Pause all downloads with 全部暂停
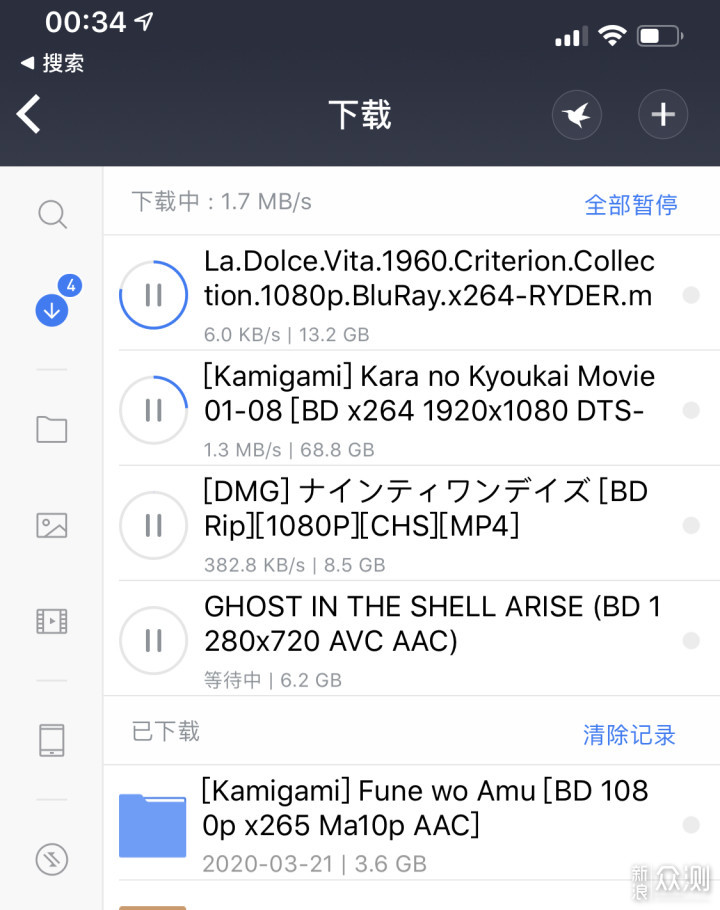720x910 pixels. click(631, 205)
